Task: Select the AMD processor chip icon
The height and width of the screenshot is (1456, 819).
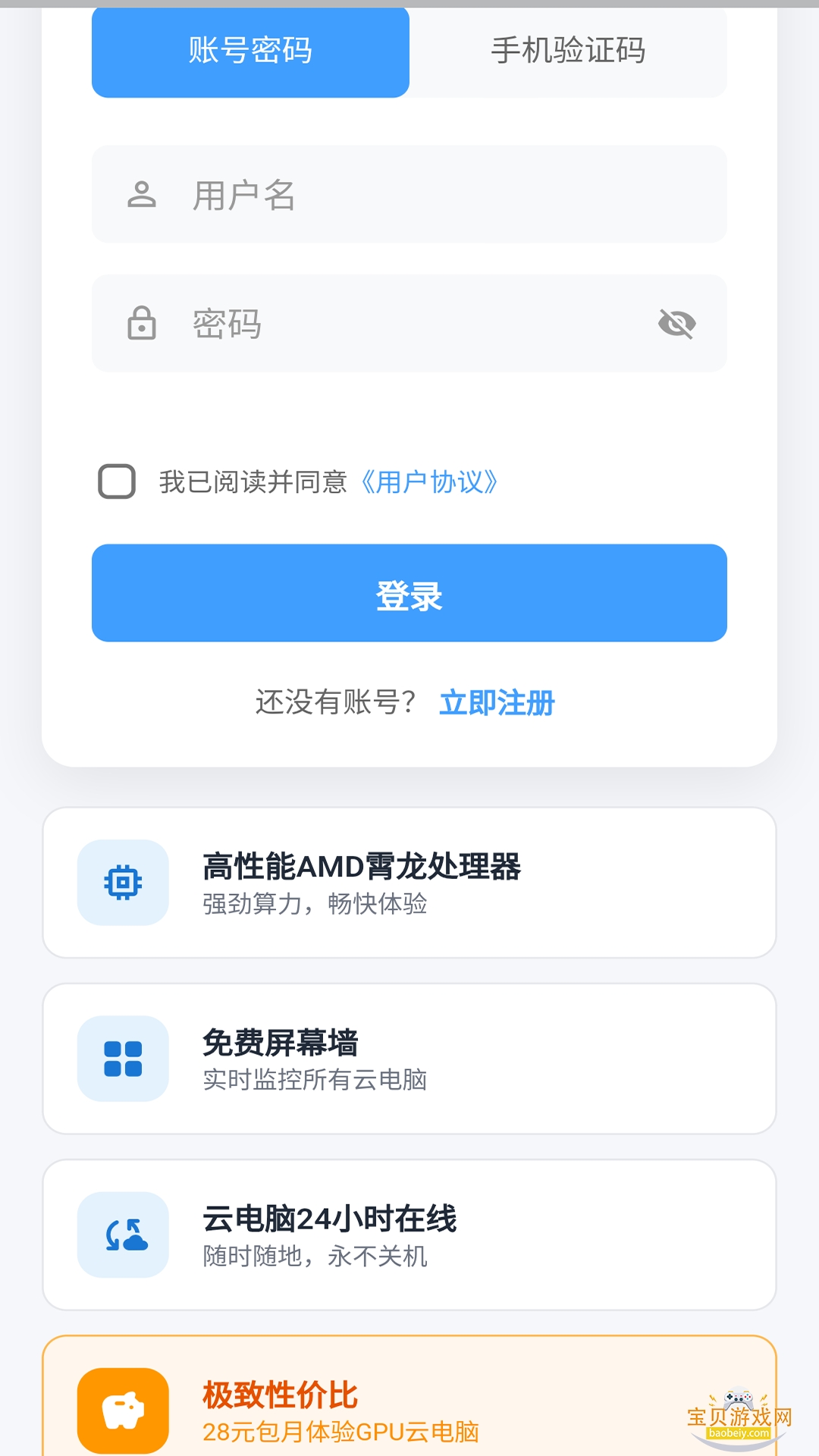Action: [124, 882]
